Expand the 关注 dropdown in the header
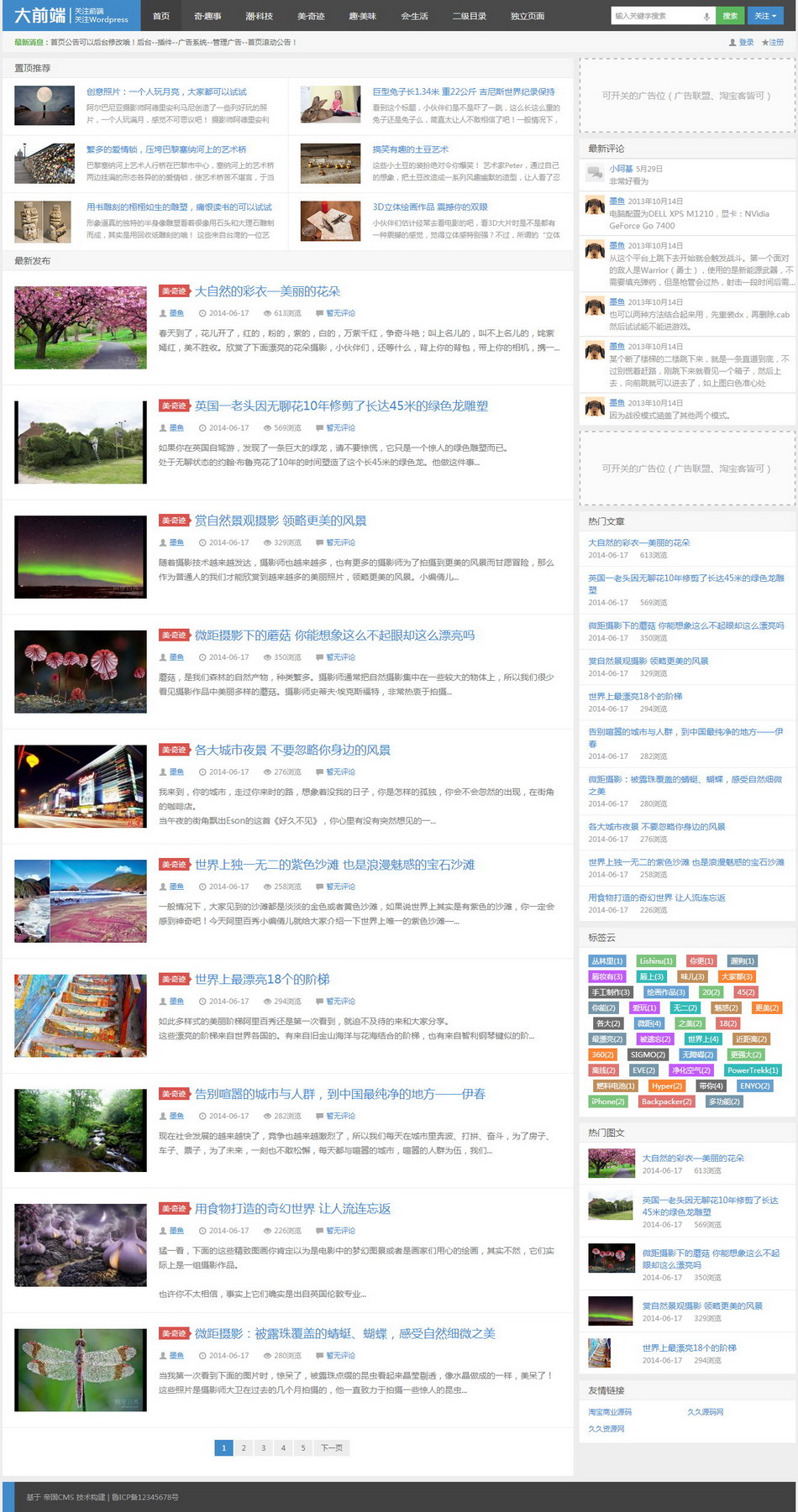798x1512 pixels. point(764,16)
